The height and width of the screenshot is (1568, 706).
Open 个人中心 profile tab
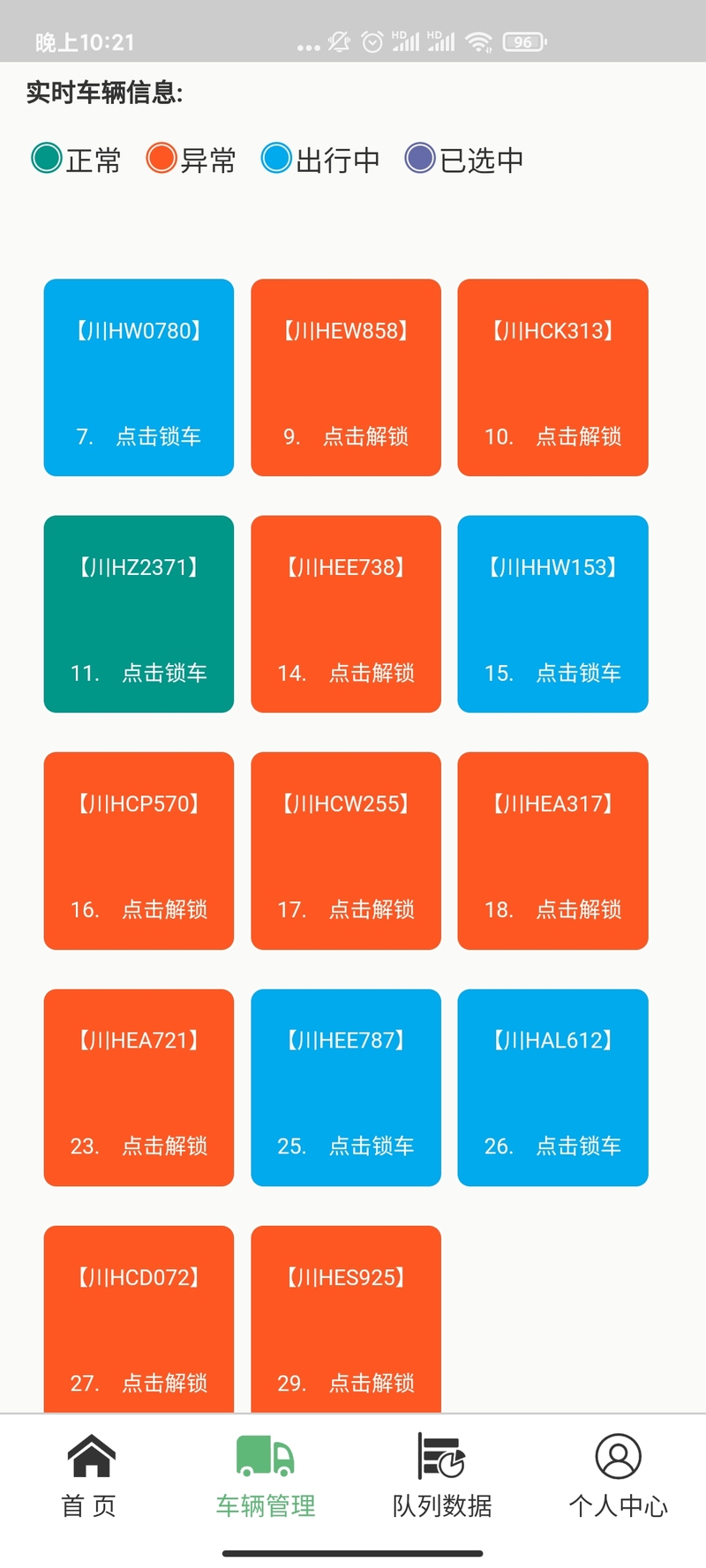[x=618, y=1475]
